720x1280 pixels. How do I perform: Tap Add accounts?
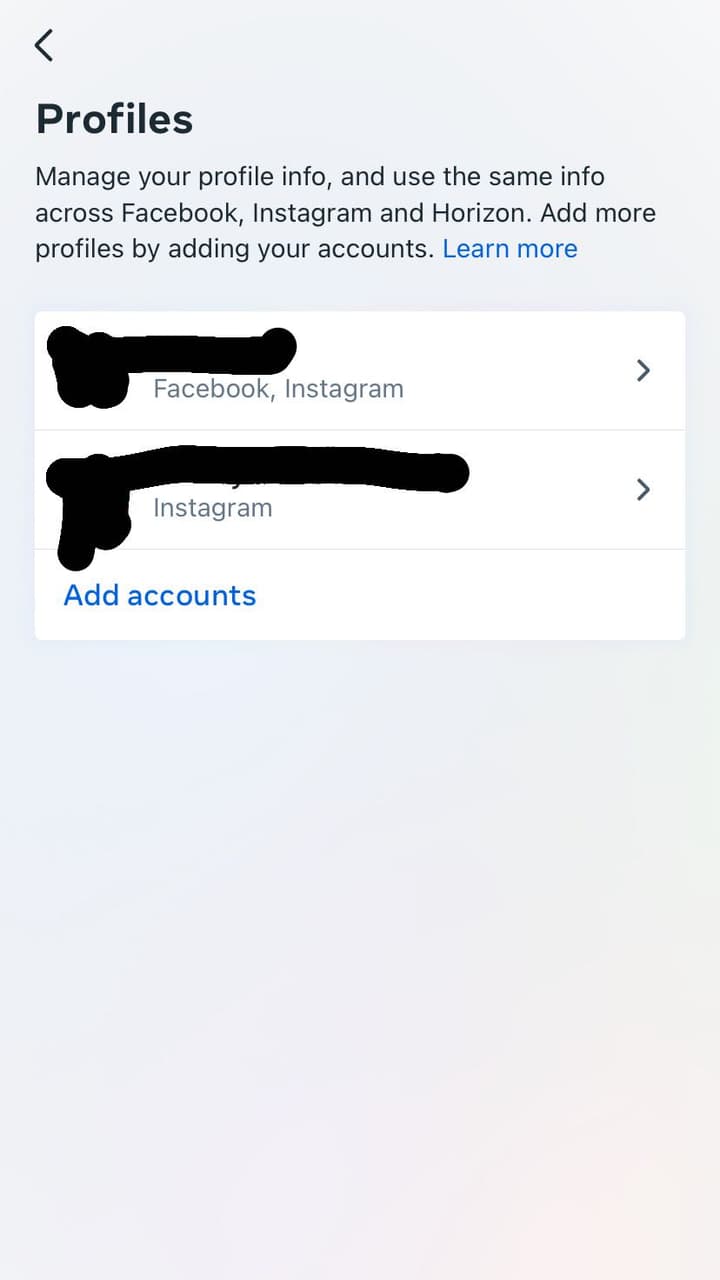coord(160,595)
